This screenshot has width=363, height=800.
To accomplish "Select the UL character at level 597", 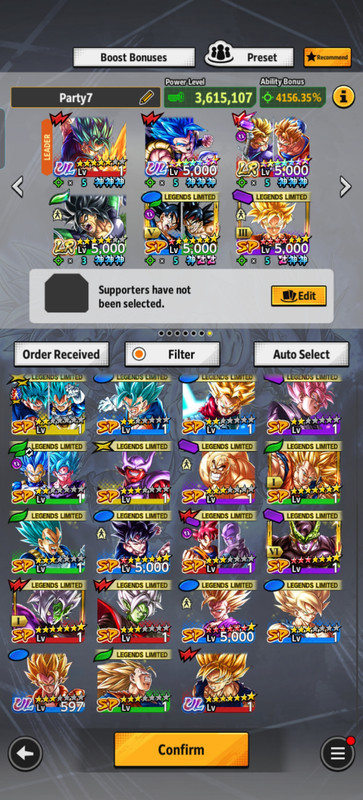I will pos(49,681).
